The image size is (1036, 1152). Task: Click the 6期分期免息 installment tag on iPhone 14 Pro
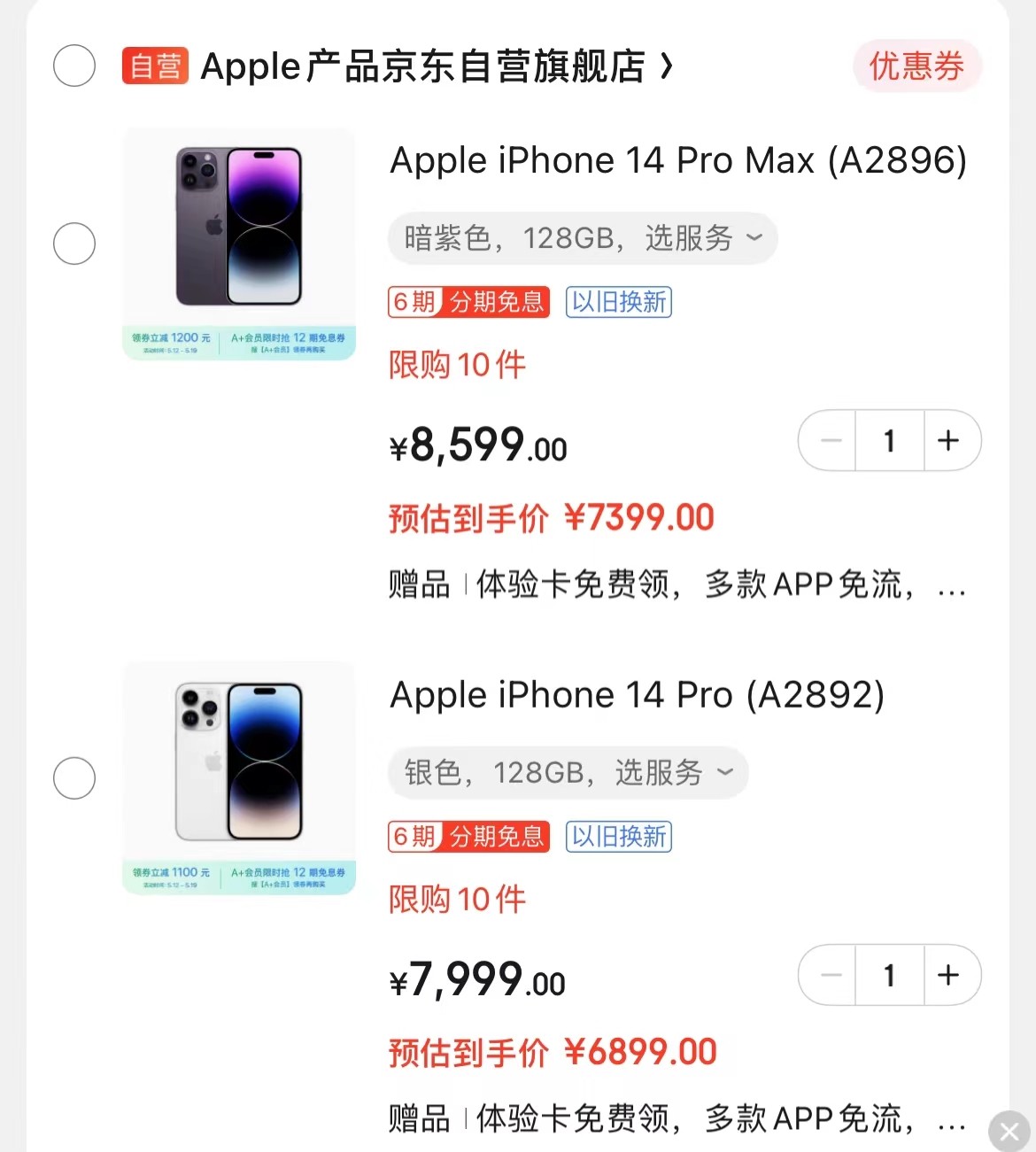click(468, 837)
